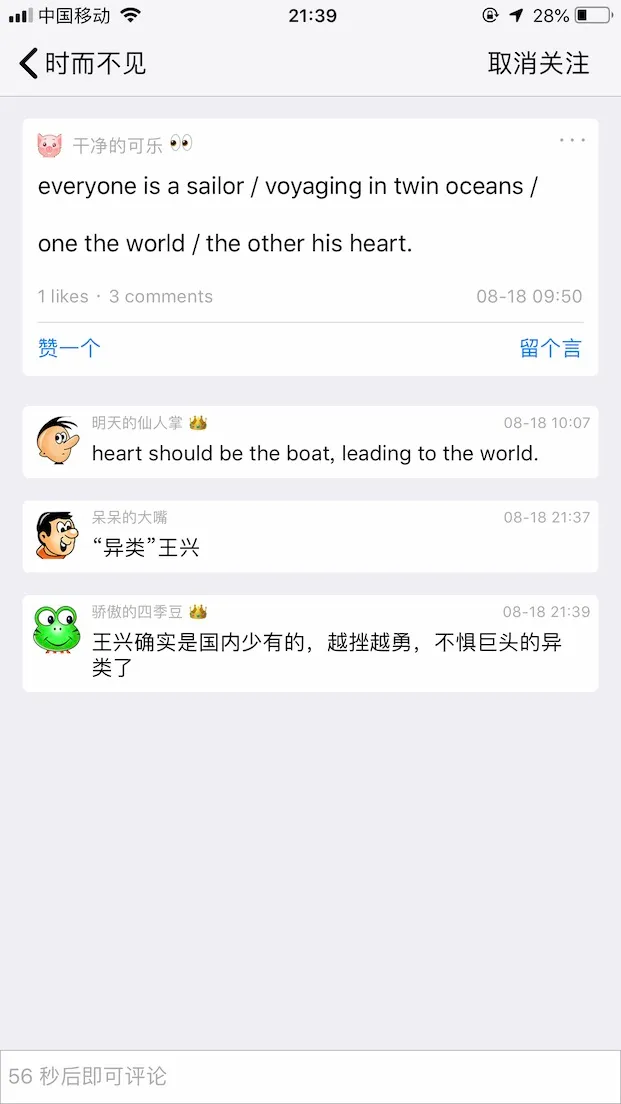
Task: Leave a comment via 留个言
Action: tap(550, 348)
